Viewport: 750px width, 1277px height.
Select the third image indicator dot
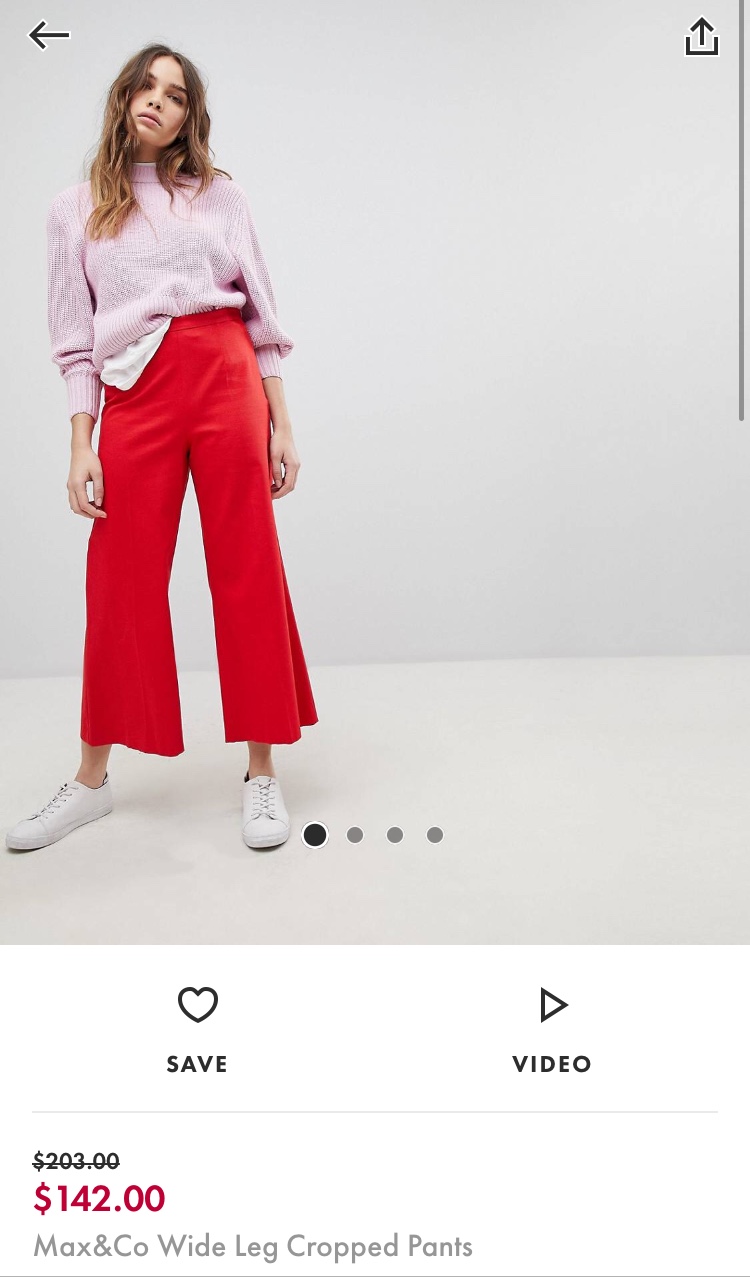coord(395,835)
